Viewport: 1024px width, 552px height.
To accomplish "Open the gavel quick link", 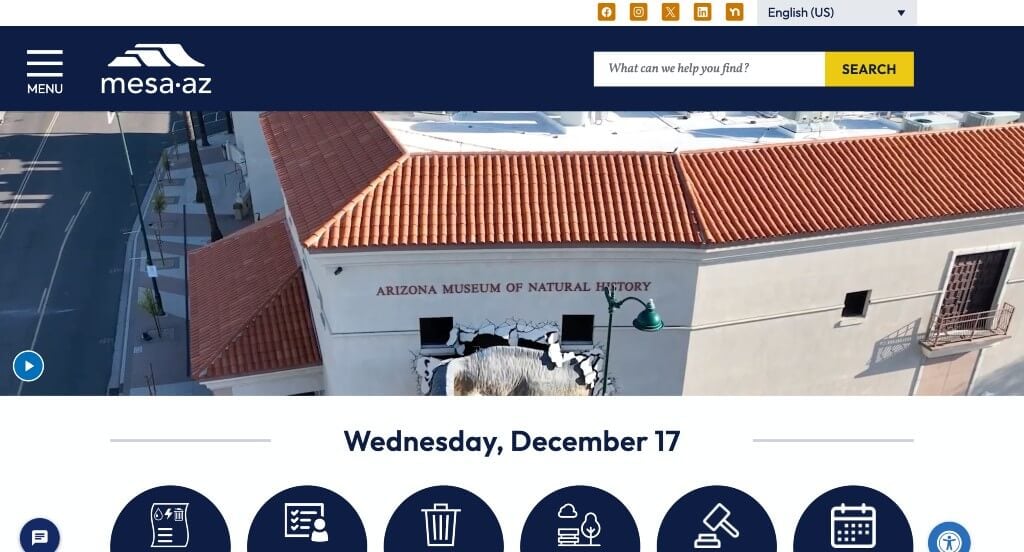I will click(x=716, y=522).
